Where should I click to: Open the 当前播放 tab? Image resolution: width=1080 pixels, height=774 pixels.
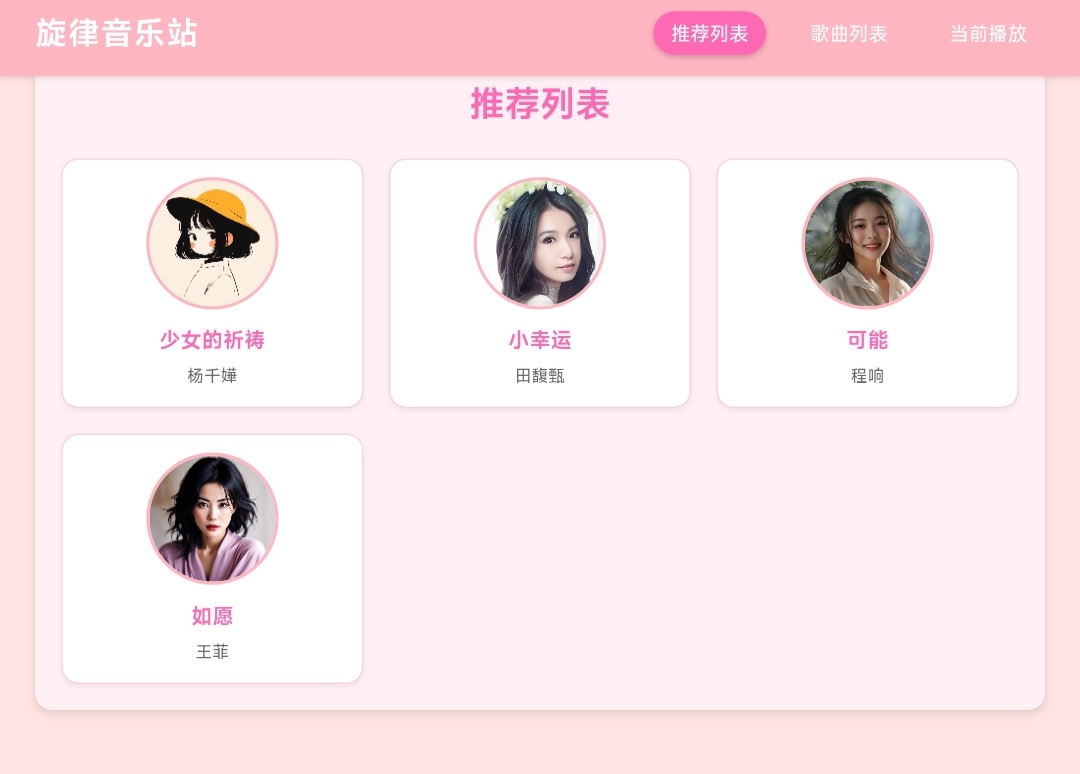[x=987, y=34]
